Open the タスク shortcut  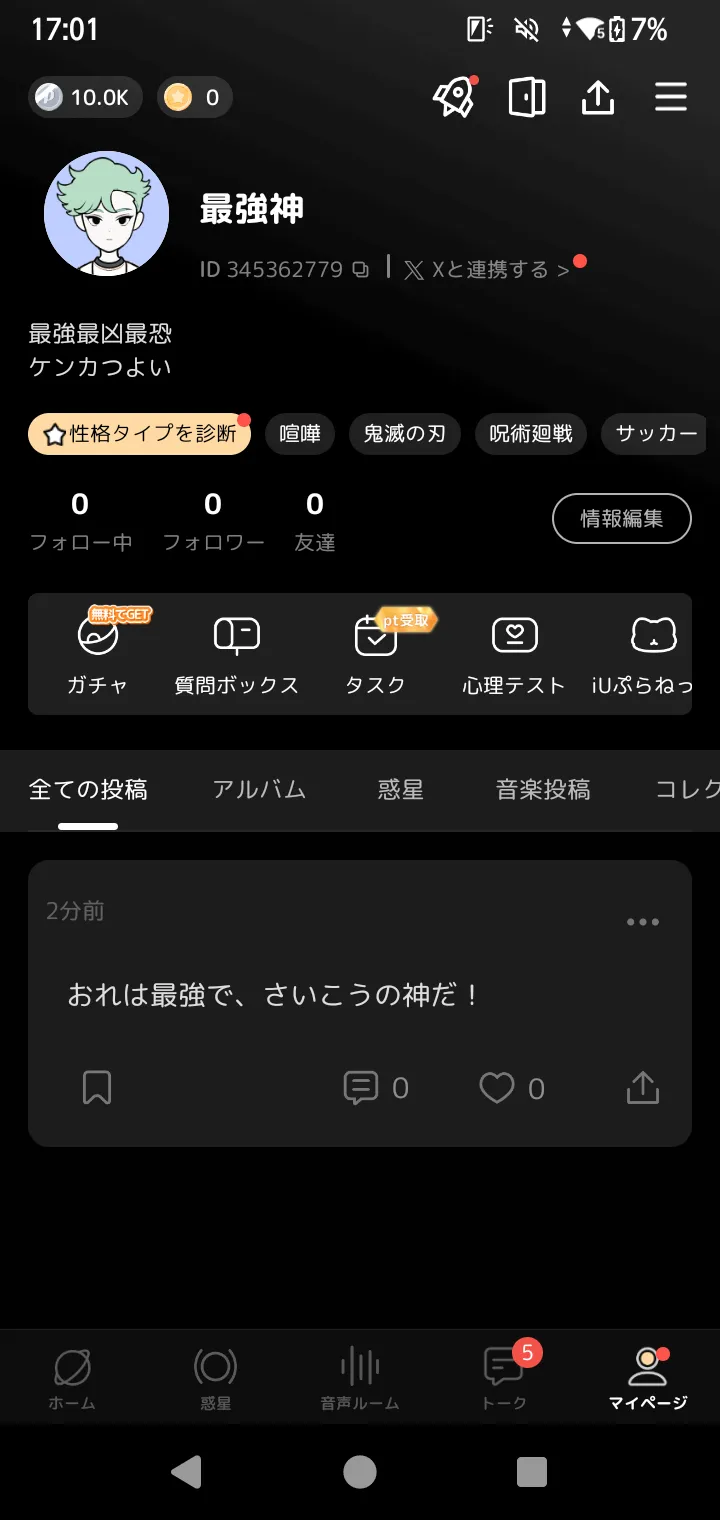(376, 654)
